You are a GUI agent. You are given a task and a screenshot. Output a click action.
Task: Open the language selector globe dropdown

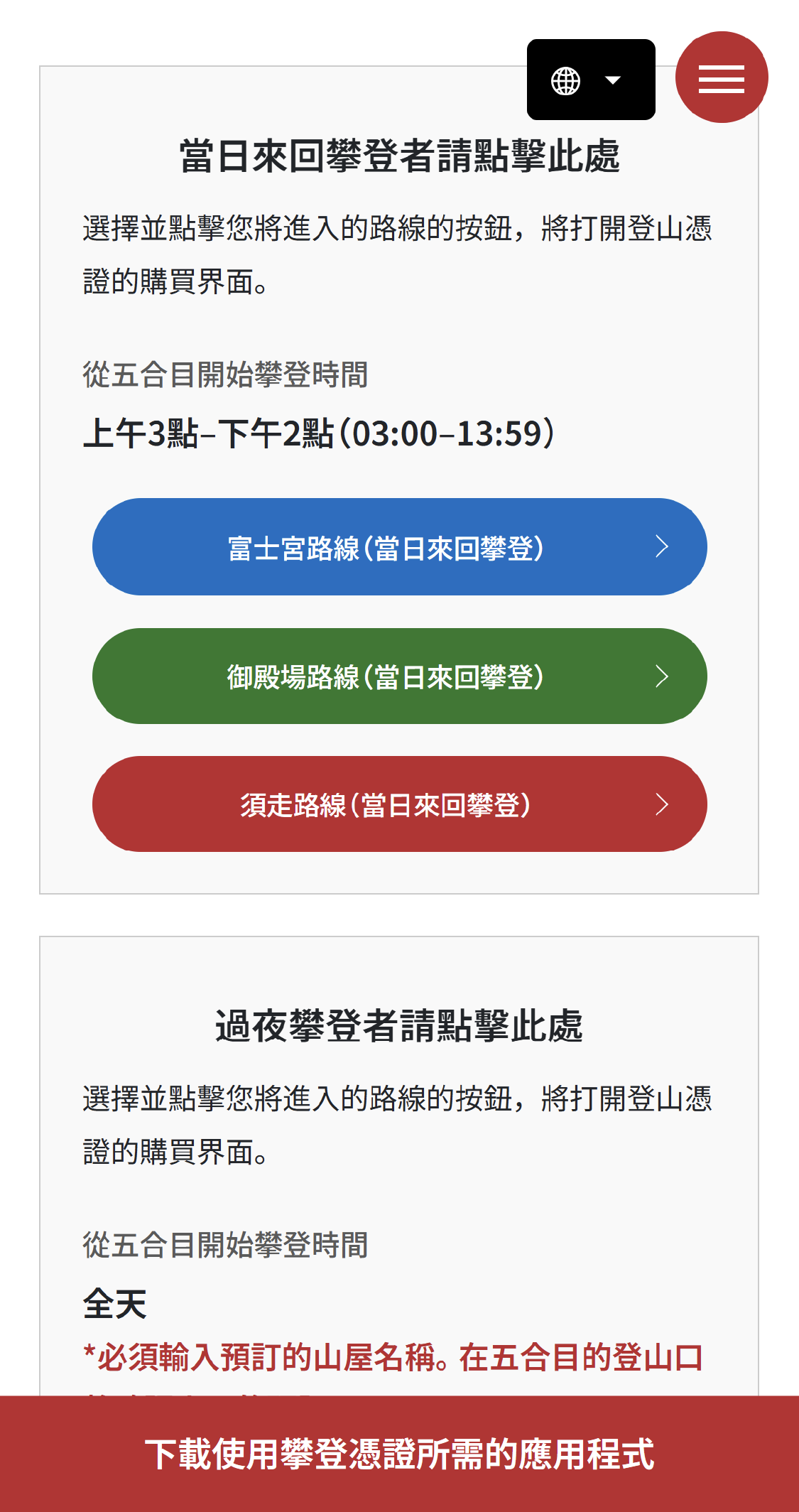591,80
